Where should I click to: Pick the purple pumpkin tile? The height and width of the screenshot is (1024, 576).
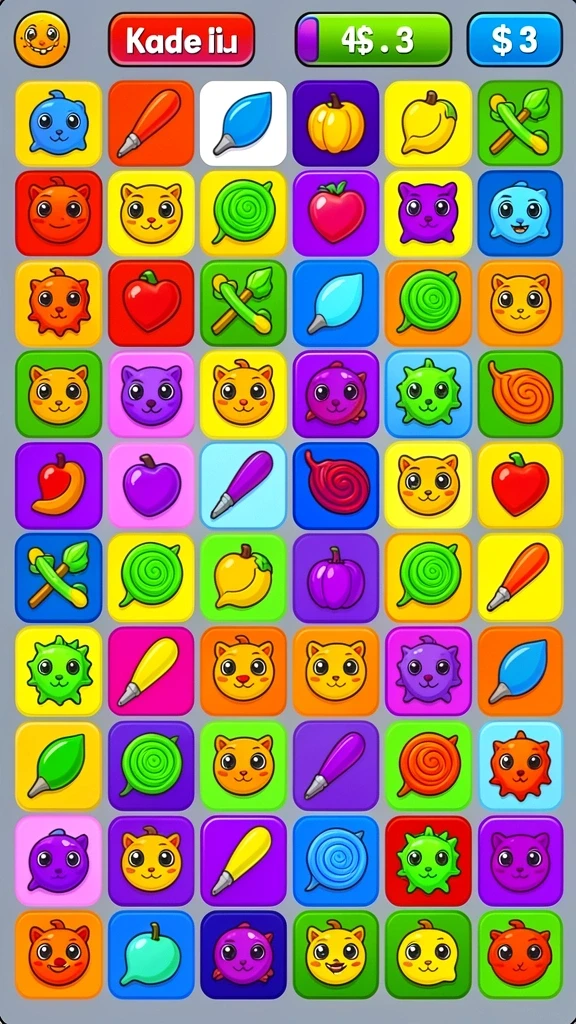tap(336, 577)
